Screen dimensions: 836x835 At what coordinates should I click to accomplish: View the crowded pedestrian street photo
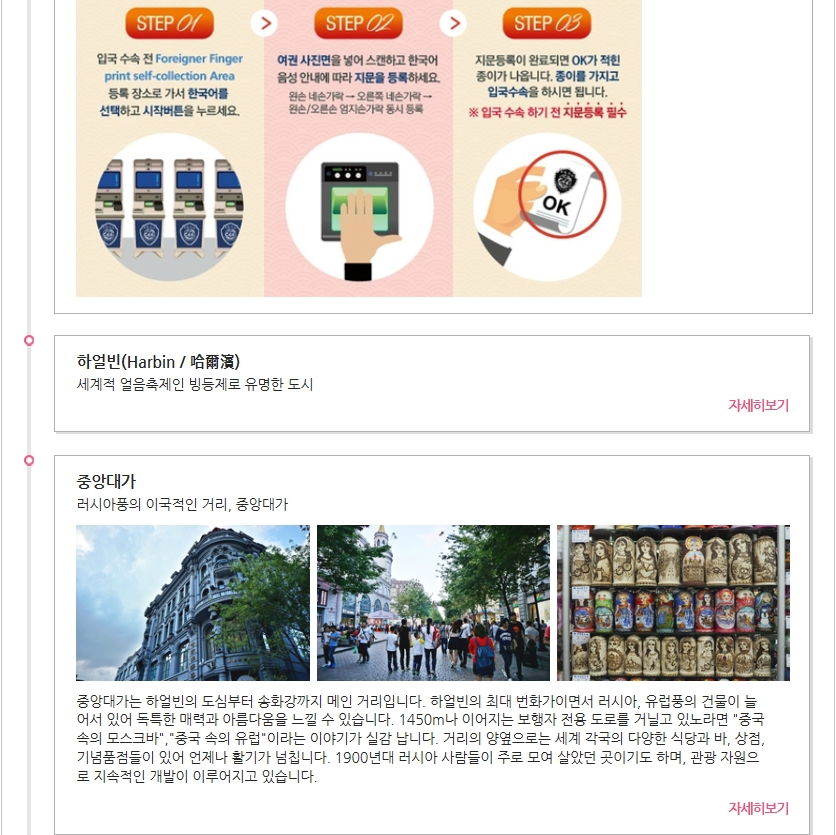433,603
